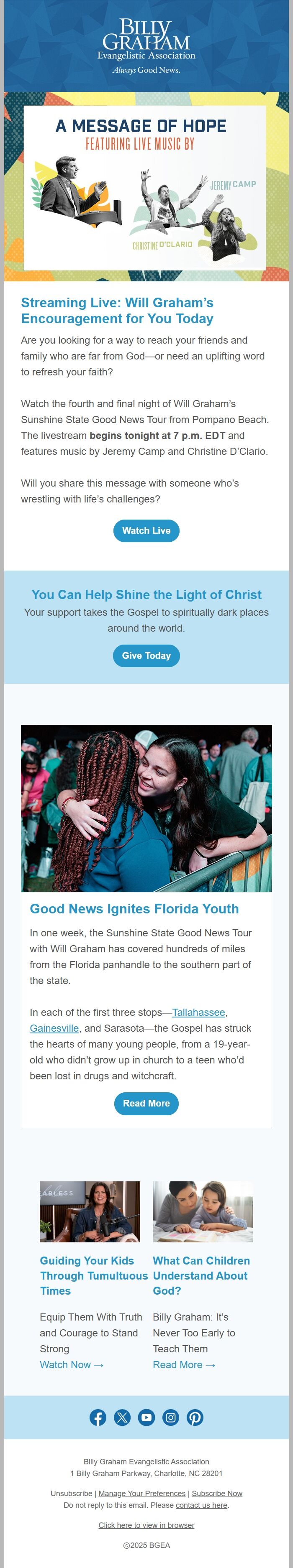Viewport: 293px width, 1568px height.
Task: Tap the Give Today button
Action: click(x=146, y=655)
